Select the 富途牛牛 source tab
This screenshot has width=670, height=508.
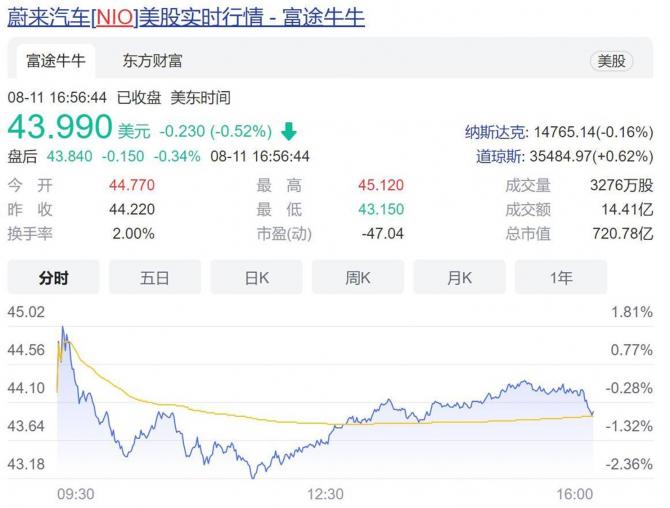coord(54,61)
